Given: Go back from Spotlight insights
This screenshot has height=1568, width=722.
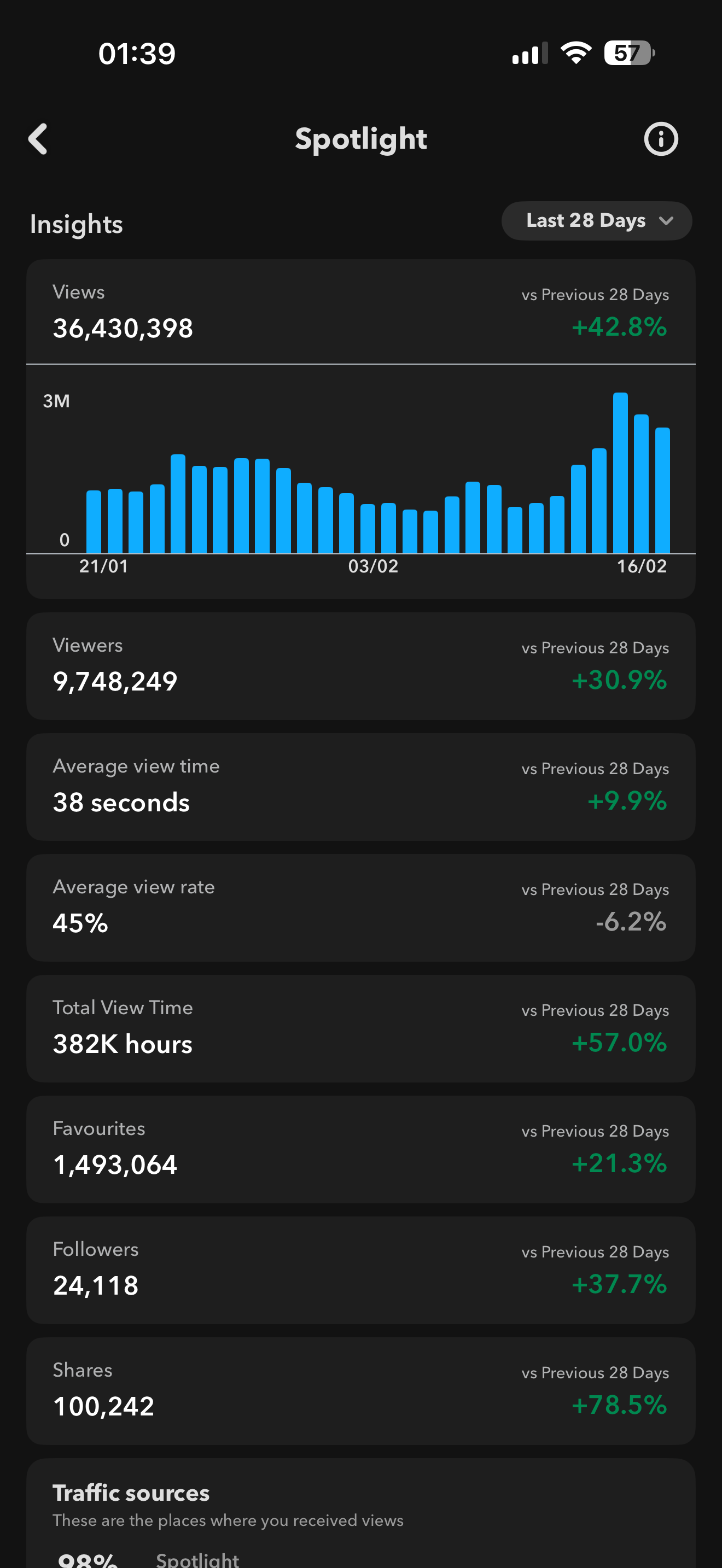Looking at the screenshot, I should pyautogui.click(x=38, y=139).
